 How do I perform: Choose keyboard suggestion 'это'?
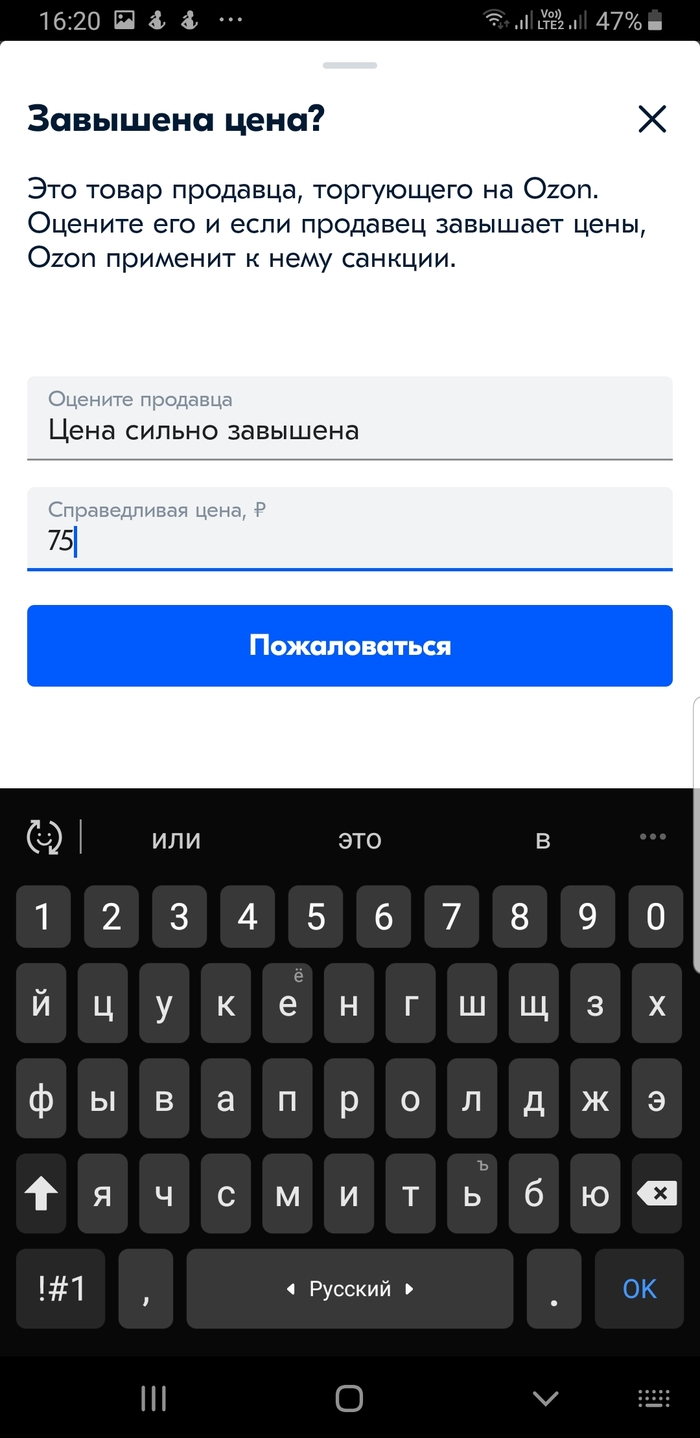coord(360,840)
